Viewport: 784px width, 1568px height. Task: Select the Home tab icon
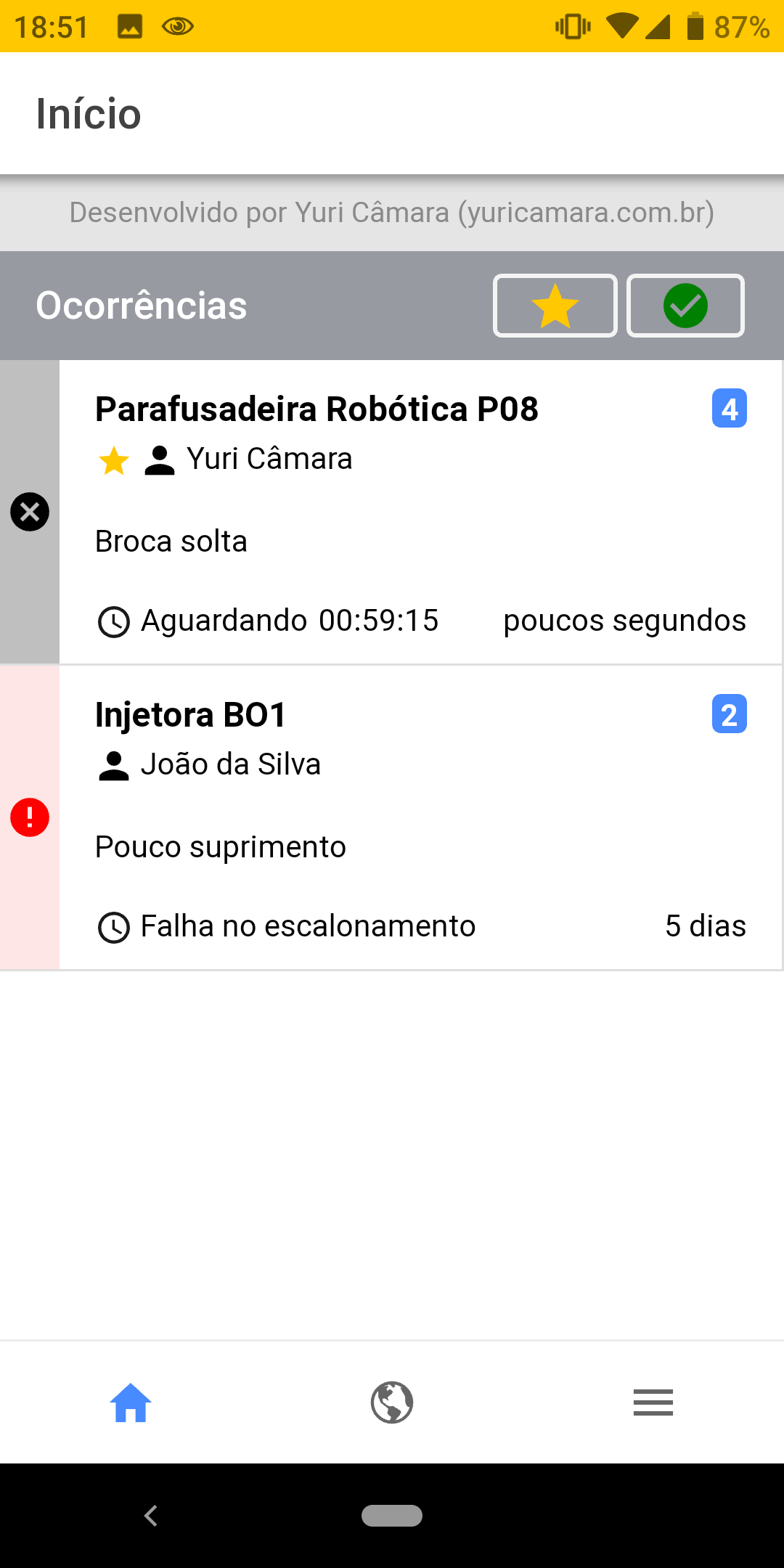pyautogui.click(x=130, y=1402)
